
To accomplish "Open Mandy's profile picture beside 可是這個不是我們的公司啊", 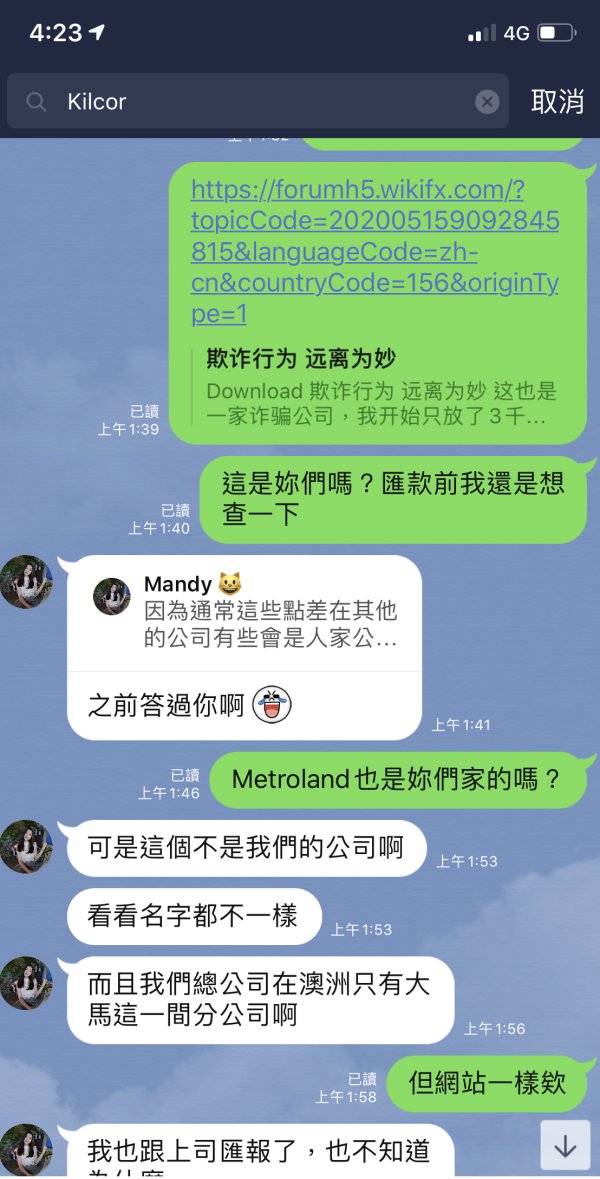I will click(x=26, y=847).
